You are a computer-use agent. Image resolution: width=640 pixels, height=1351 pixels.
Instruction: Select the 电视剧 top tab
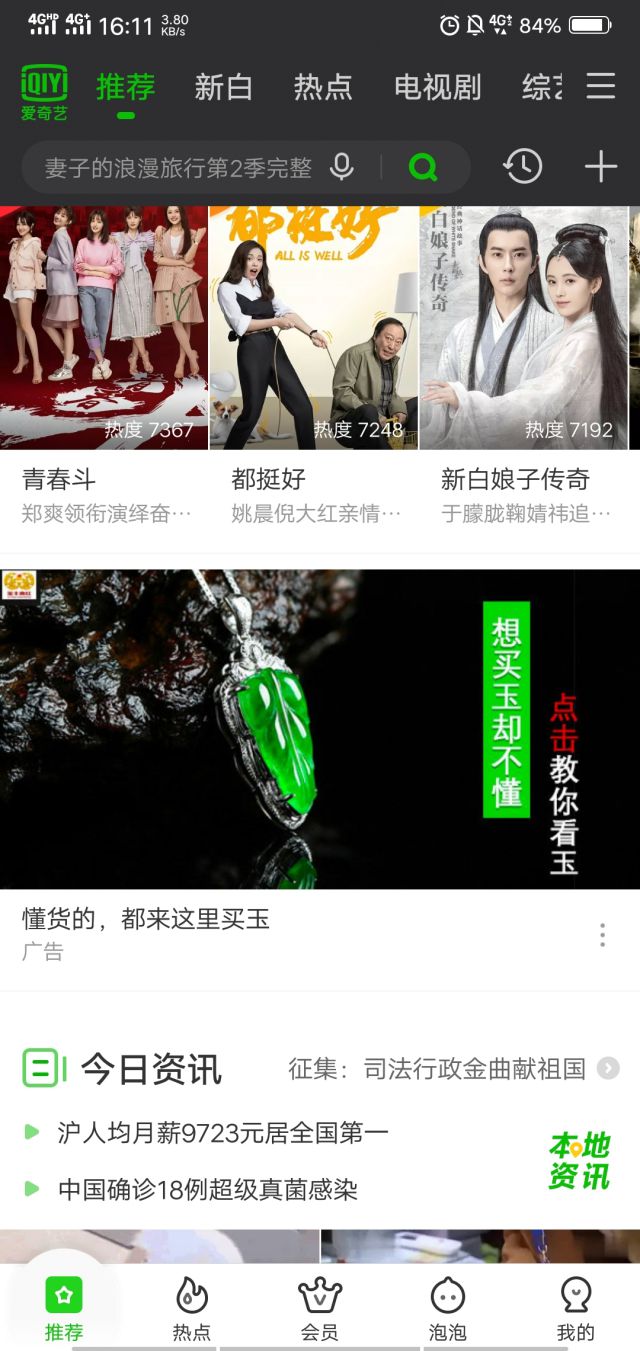[x=437, y=88]
